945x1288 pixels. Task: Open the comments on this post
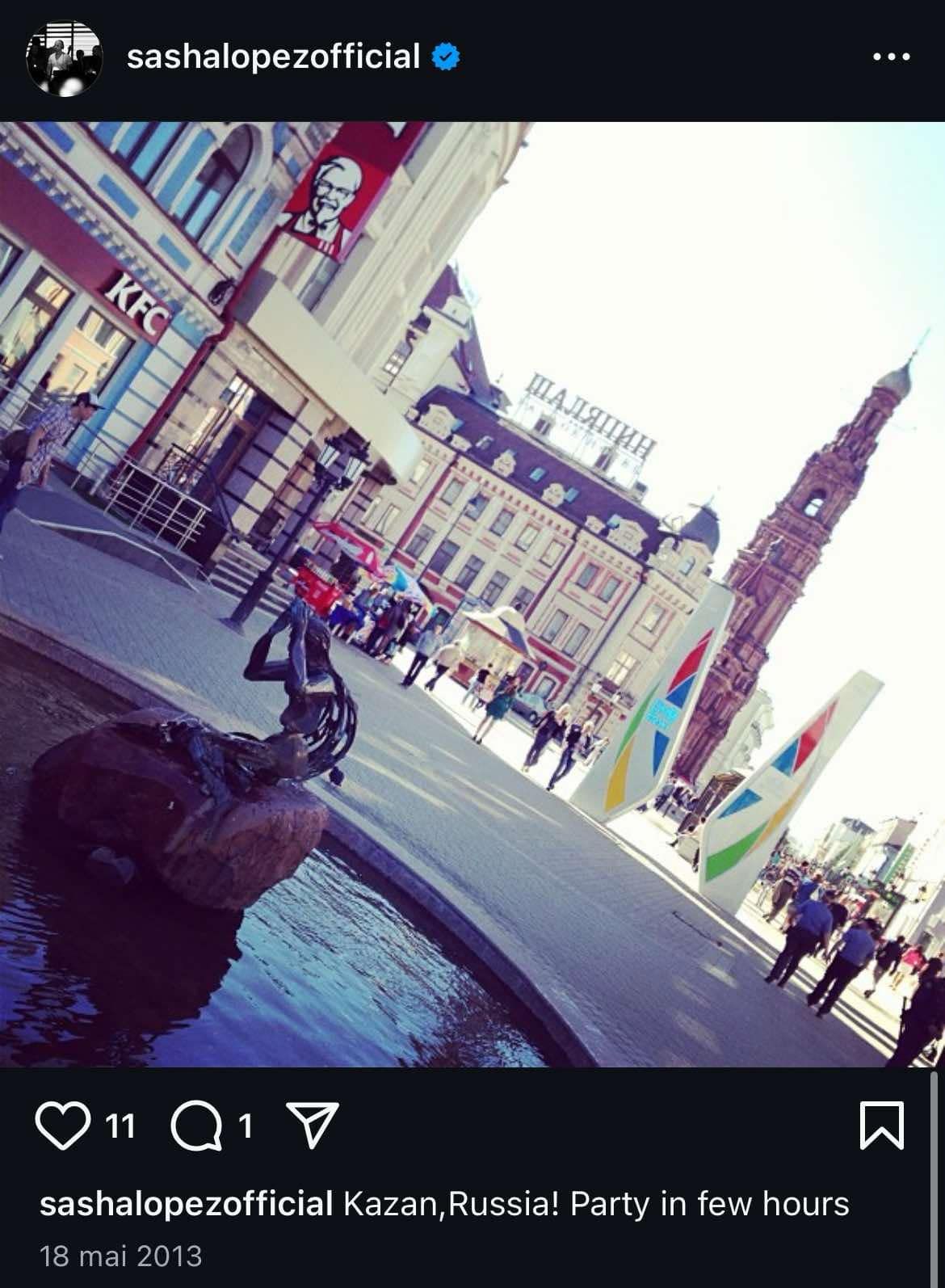(196, 1126)
